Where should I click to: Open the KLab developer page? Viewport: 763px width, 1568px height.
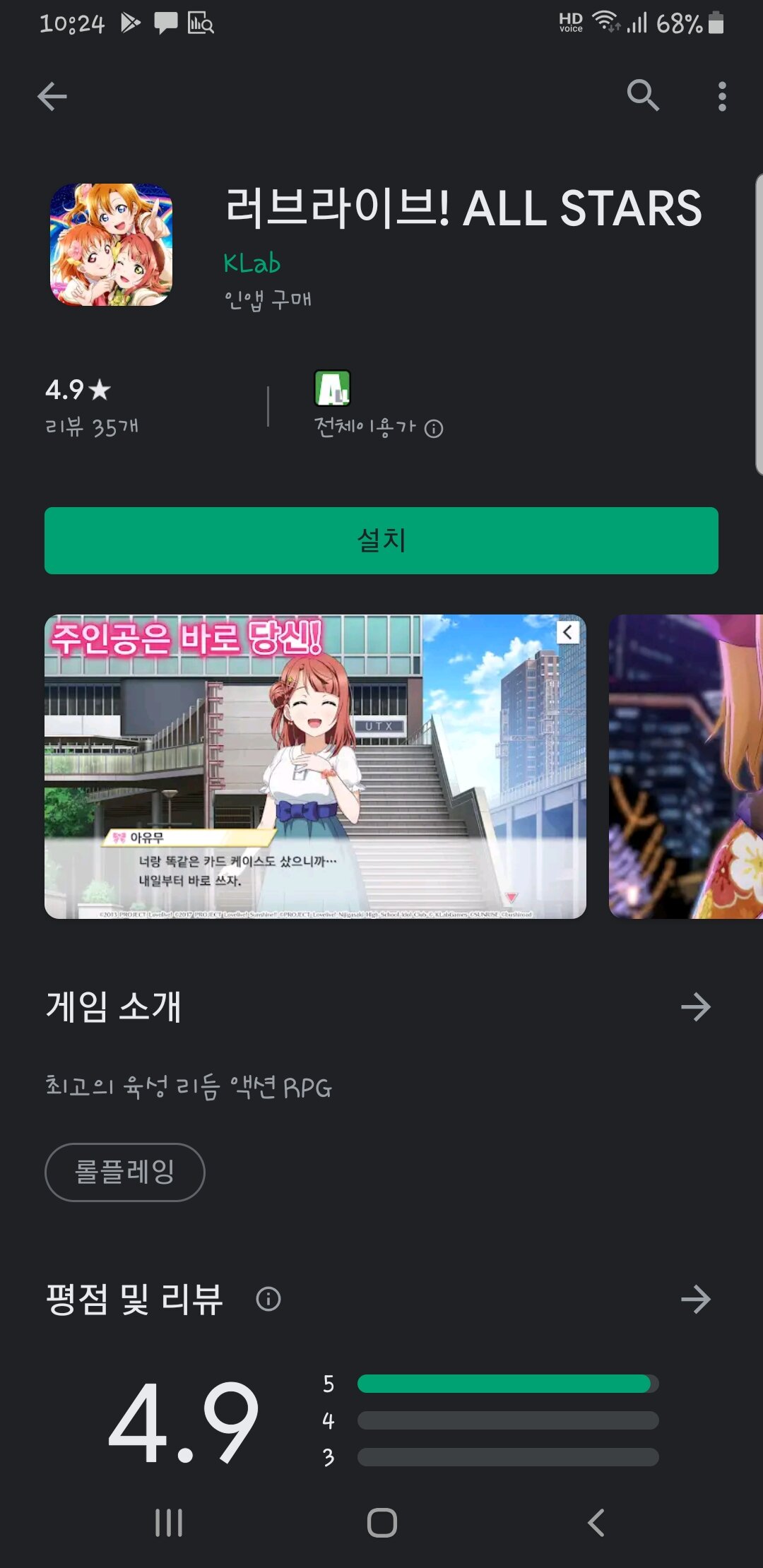coord(252,263)
